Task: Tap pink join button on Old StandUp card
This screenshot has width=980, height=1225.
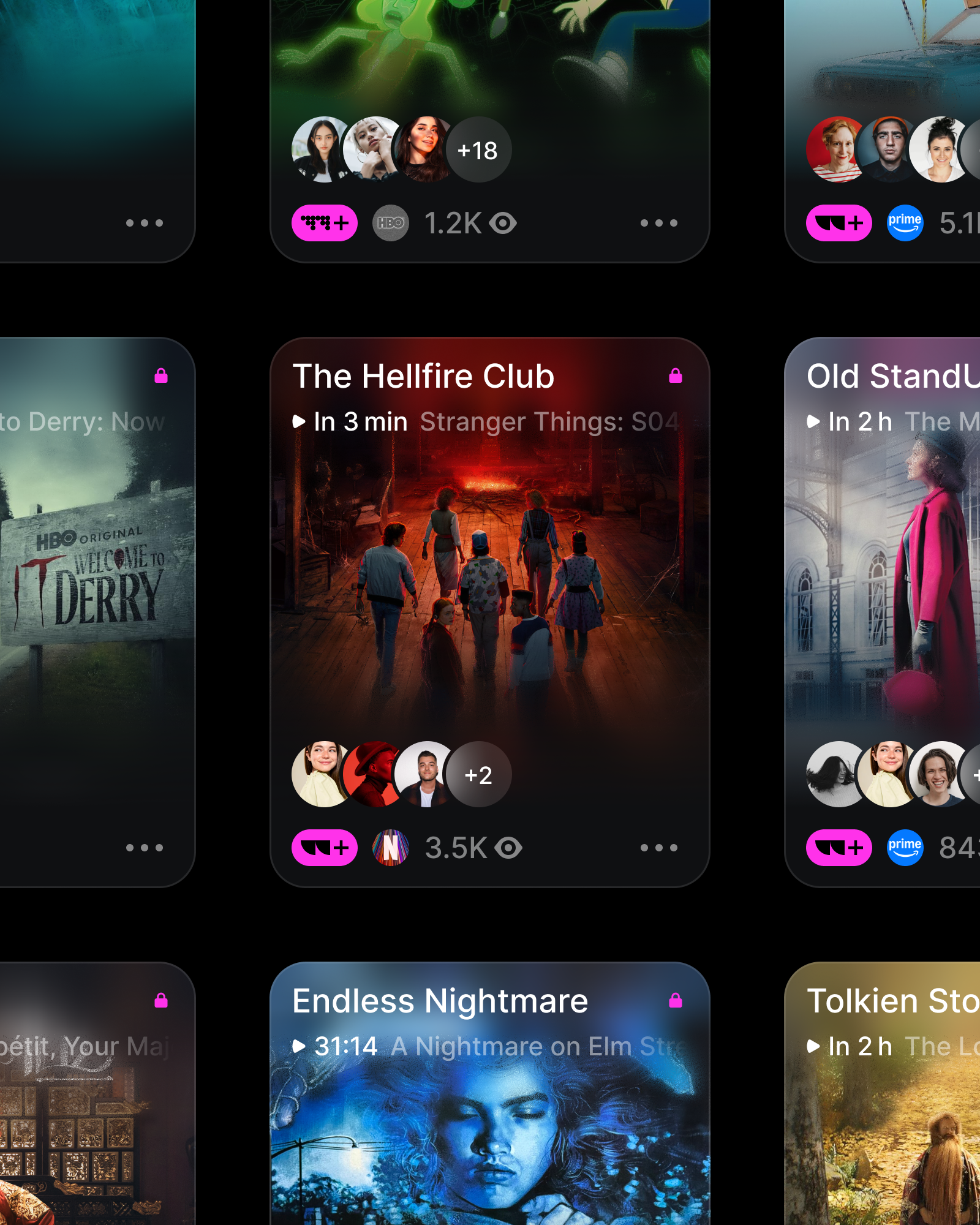Action: 839,848
